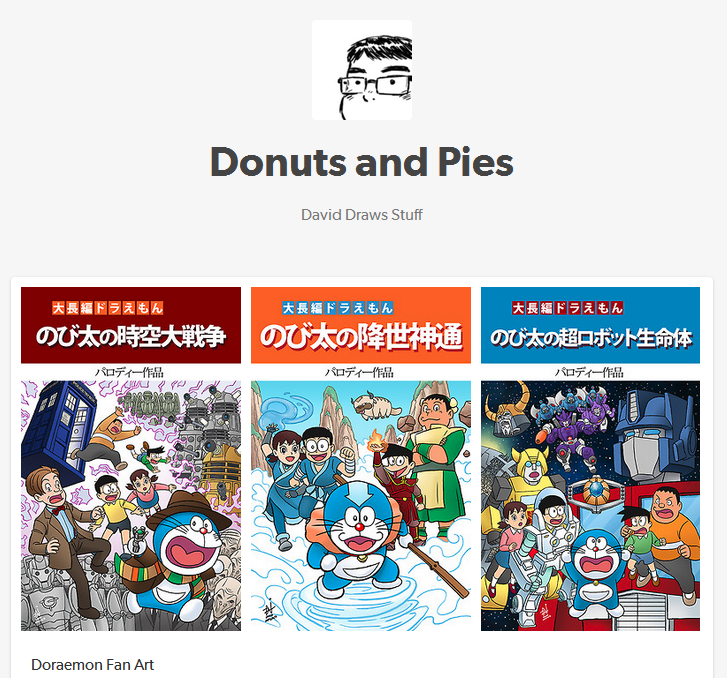
Task: Open the Doraemon robot lifeform parody cover
Action: 590,458
